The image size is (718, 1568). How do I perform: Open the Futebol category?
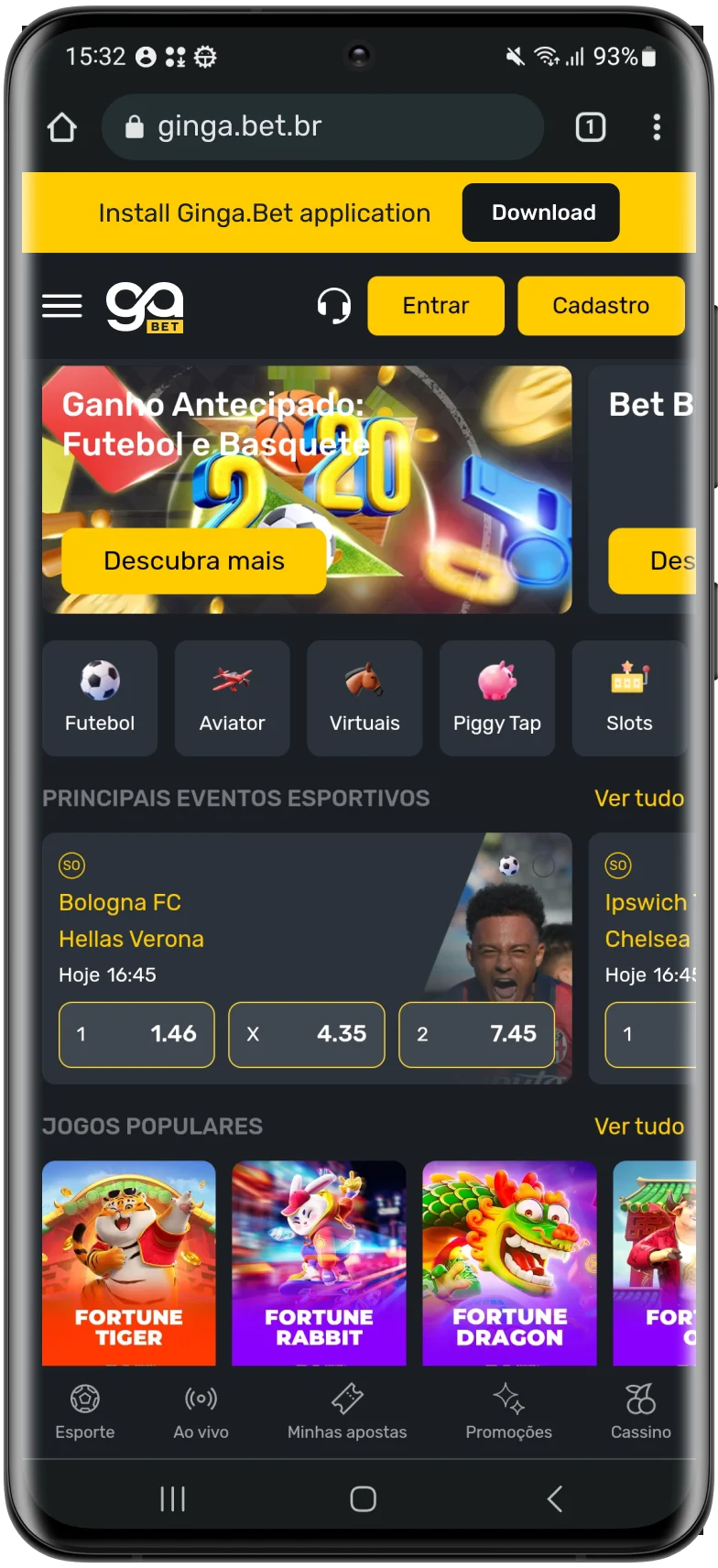point(100,698)
